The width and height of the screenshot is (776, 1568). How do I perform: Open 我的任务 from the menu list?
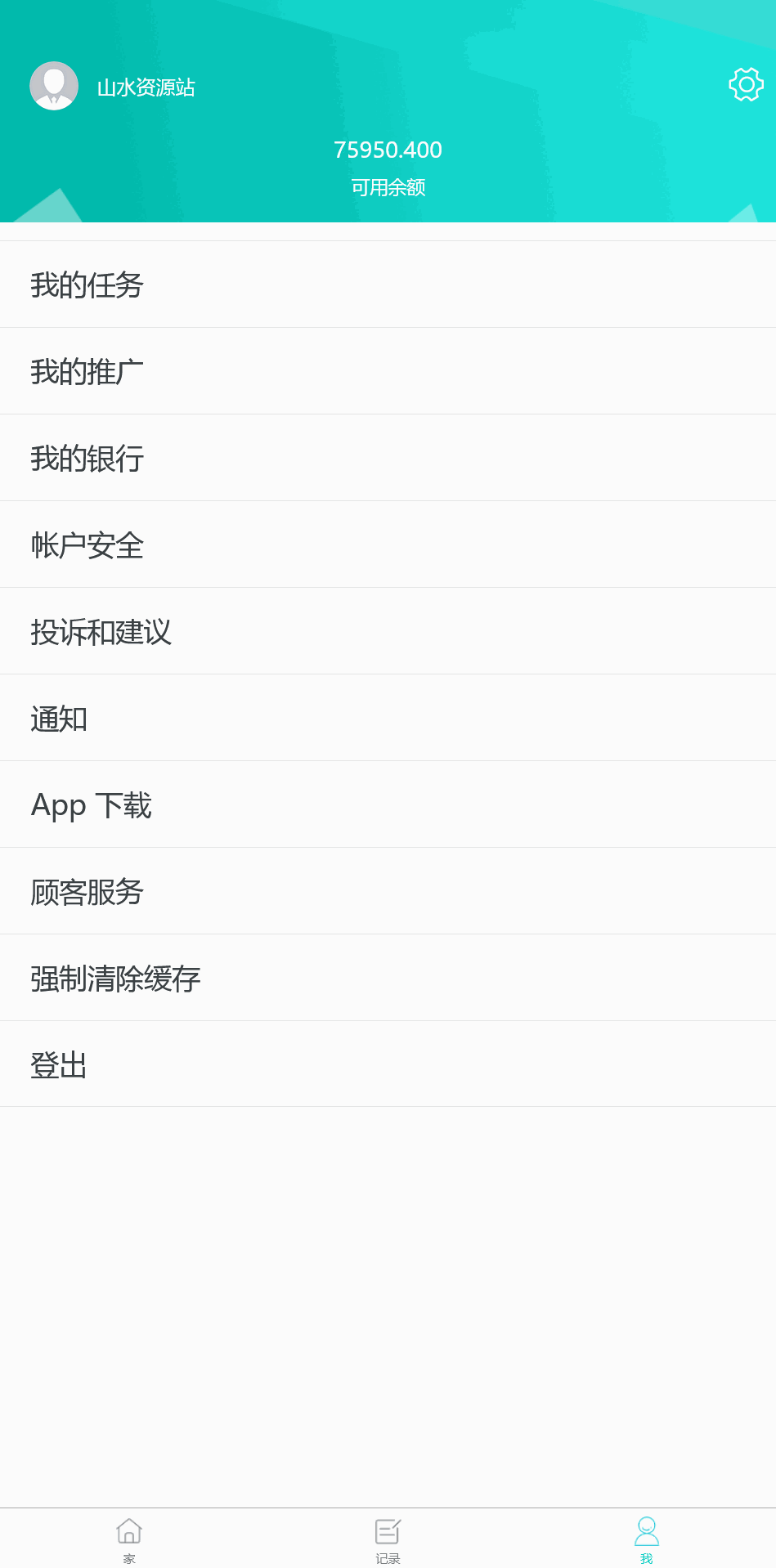click(x=87, y=284)
